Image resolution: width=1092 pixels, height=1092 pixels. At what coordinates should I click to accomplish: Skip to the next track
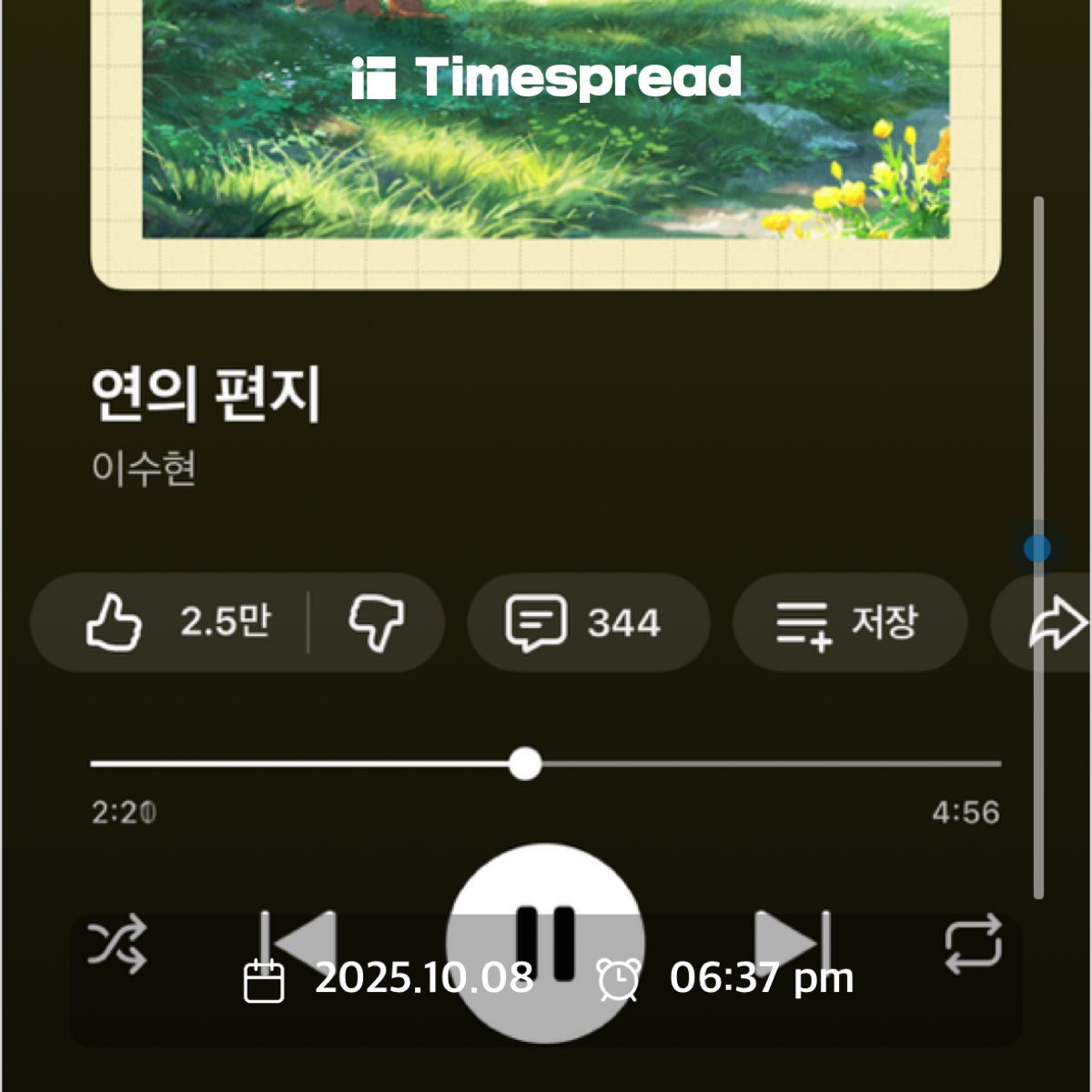point(794,942)
